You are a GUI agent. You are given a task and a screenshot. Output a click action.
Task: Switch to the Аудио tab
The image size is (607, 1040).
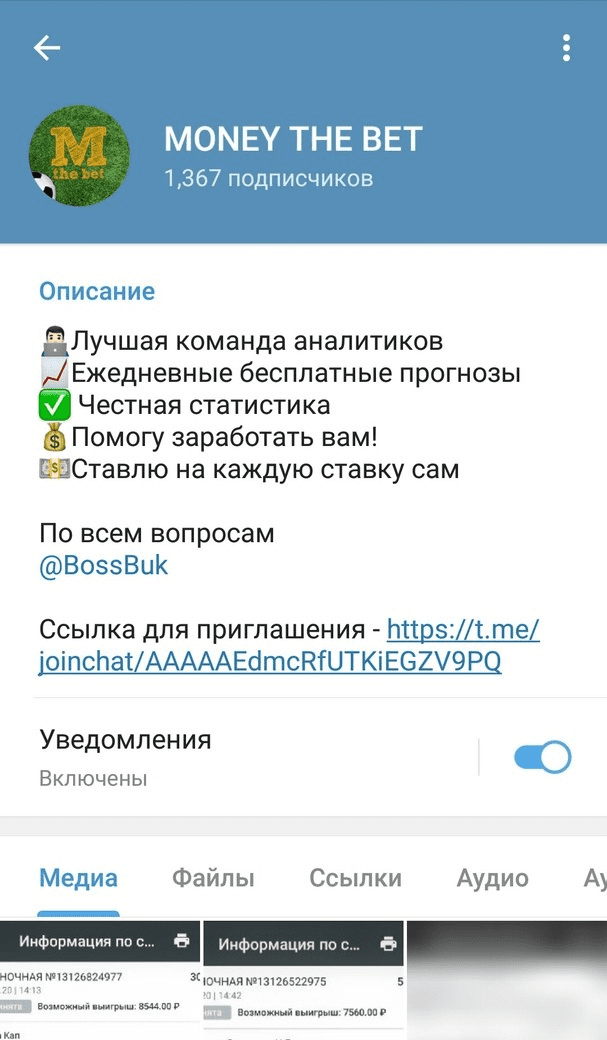point(492,878)
